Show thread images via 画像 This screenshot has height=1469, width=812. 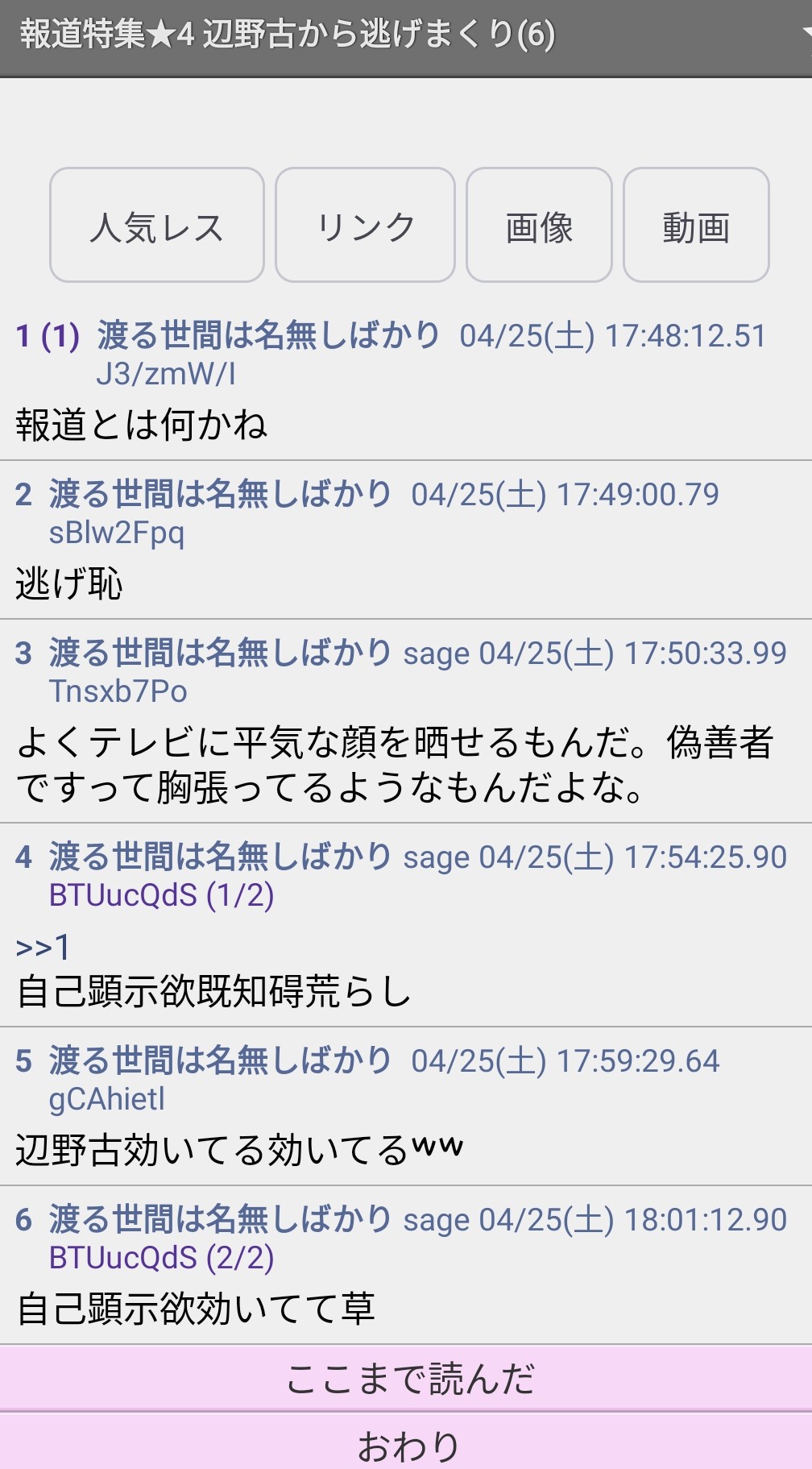point(539,226)
